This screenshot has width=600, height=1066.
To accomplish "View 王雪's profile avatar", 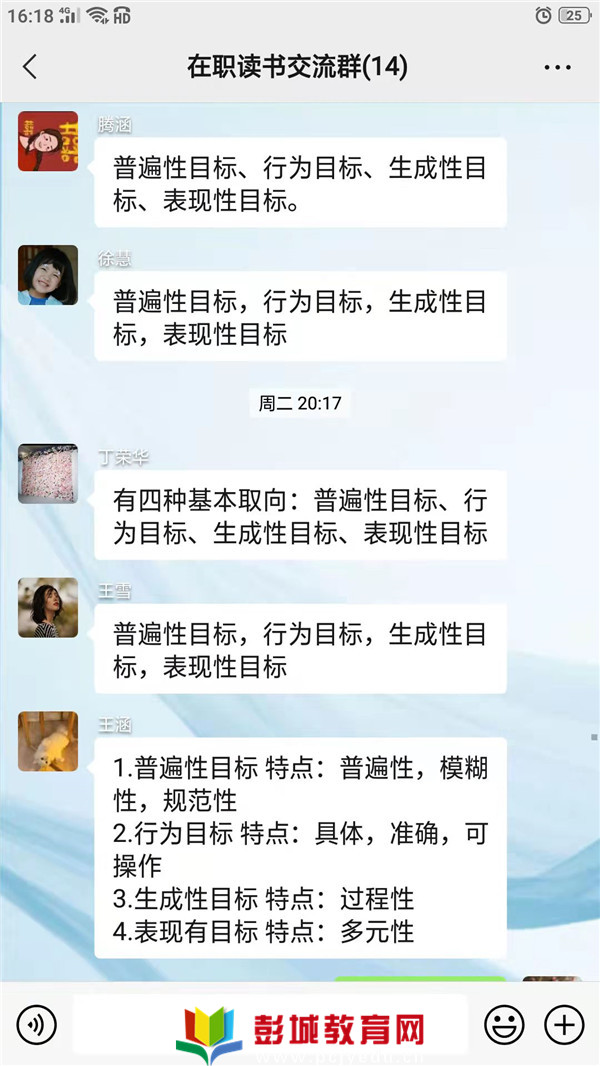I will click(x=48, y=608).
